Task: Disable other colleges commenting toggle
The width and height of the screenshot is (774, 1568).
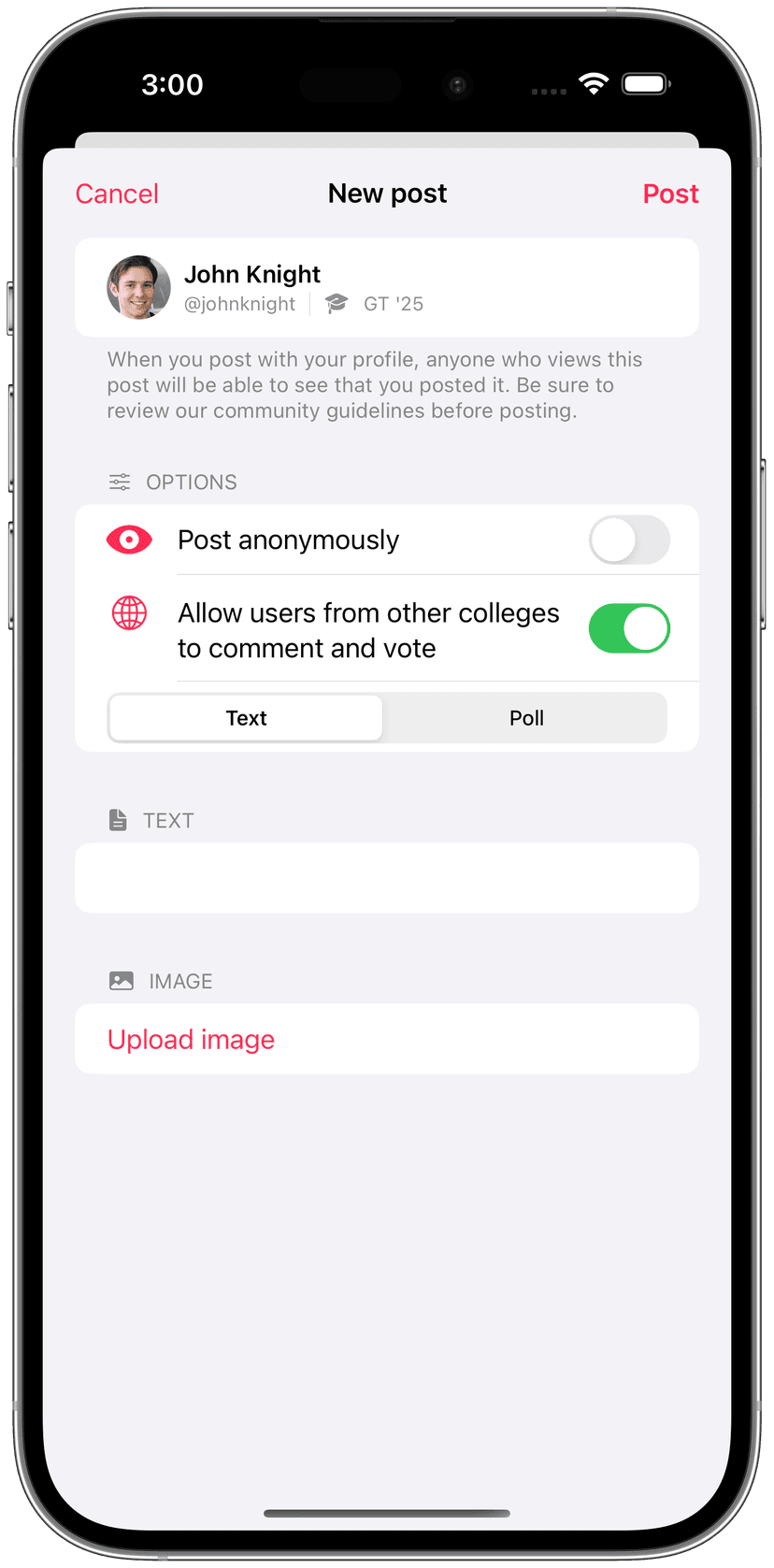Action: (629, 628)
